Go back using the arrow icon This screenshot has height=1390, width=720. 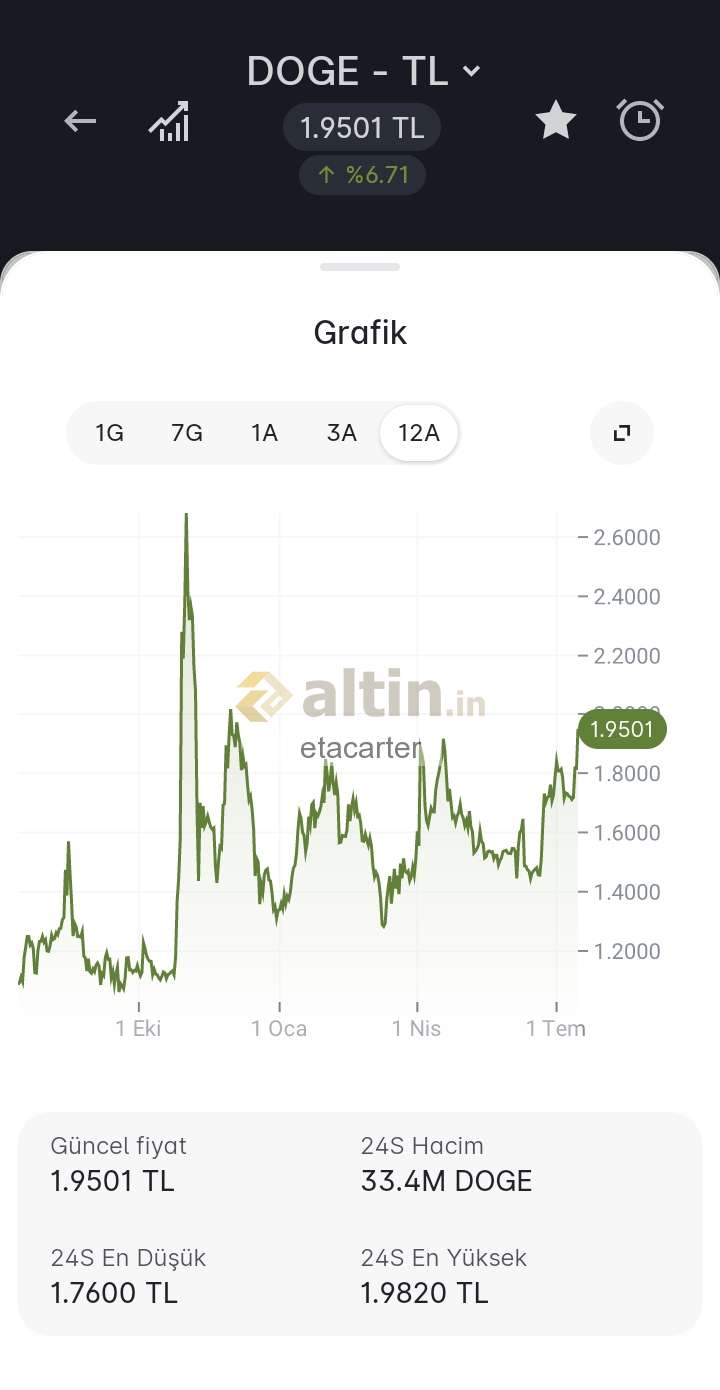pos(80,122)
